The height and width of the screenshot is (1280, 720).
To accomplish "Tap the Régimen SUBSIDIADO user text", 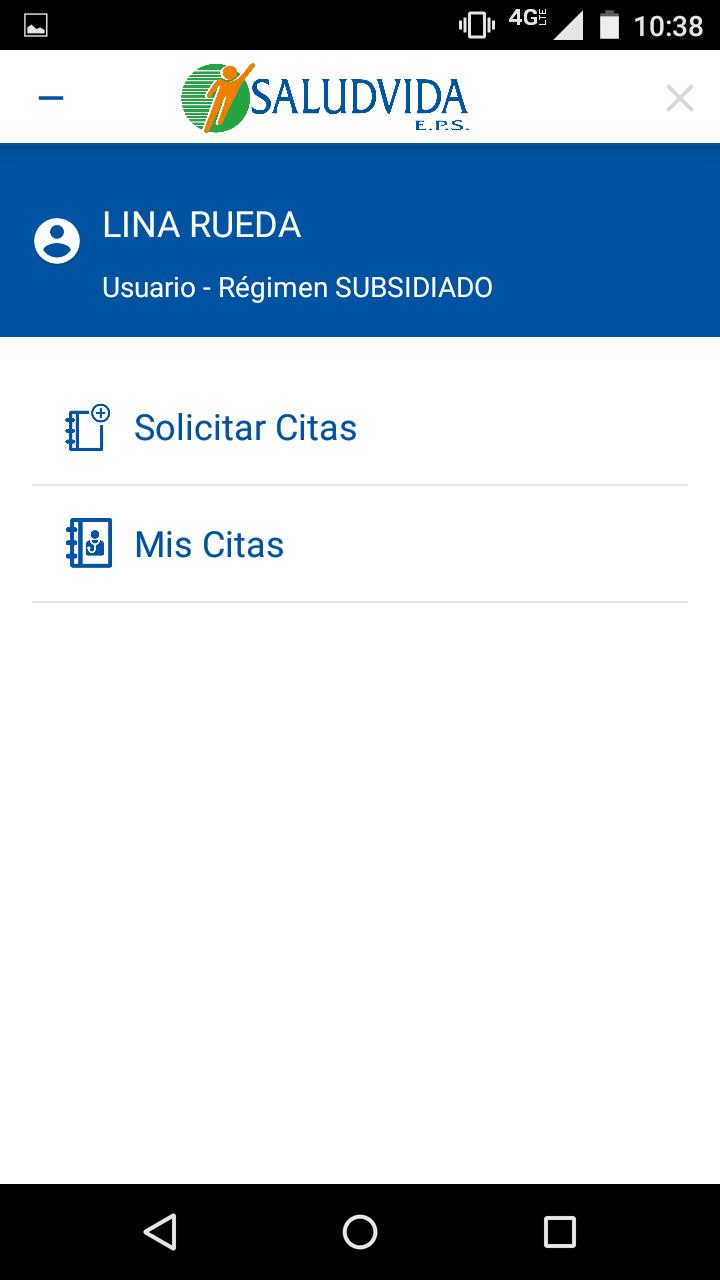I will 297,287.
